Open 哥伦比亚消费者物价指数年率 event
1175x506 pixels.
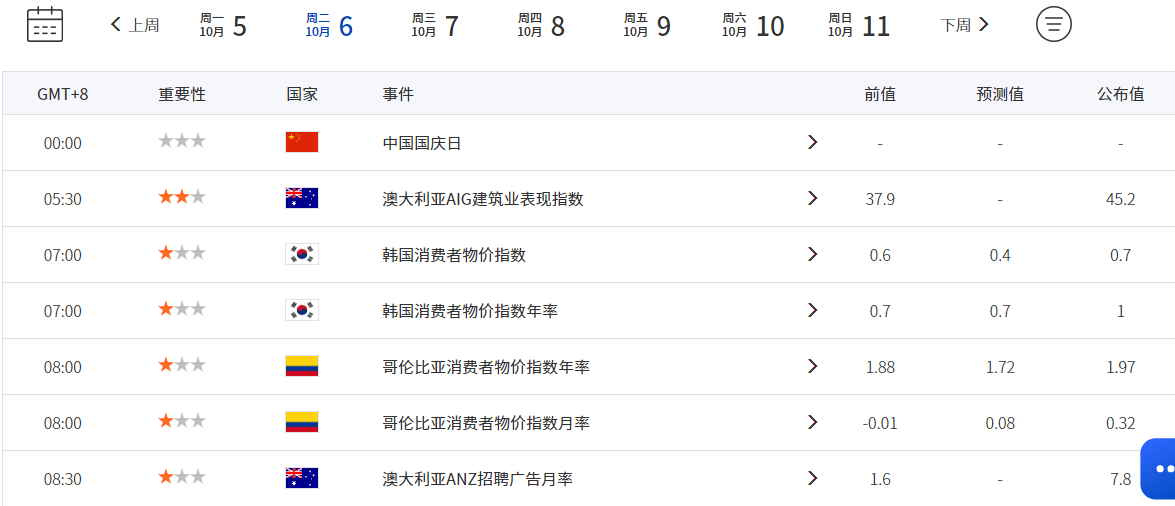[x=486, y=367]
